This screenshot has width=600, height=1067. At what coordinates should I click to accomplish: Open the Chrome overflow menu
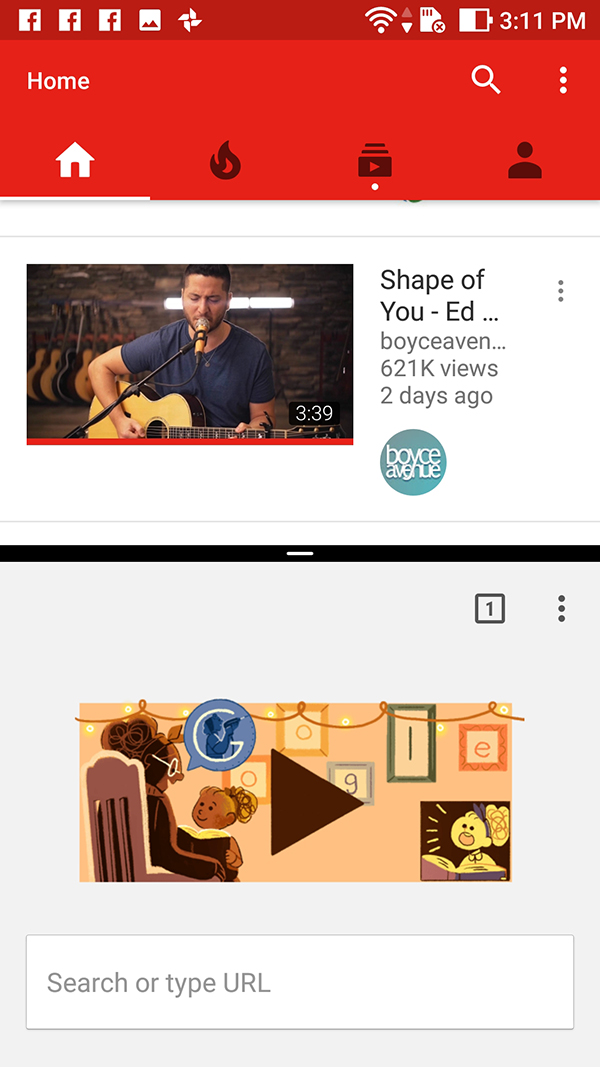562,608
